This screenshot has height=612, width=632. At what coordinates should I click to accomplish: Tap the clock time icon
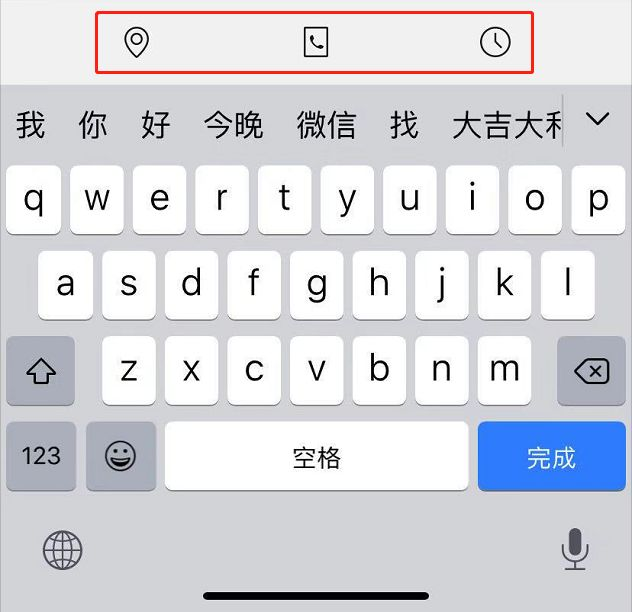tap(495, 43)
